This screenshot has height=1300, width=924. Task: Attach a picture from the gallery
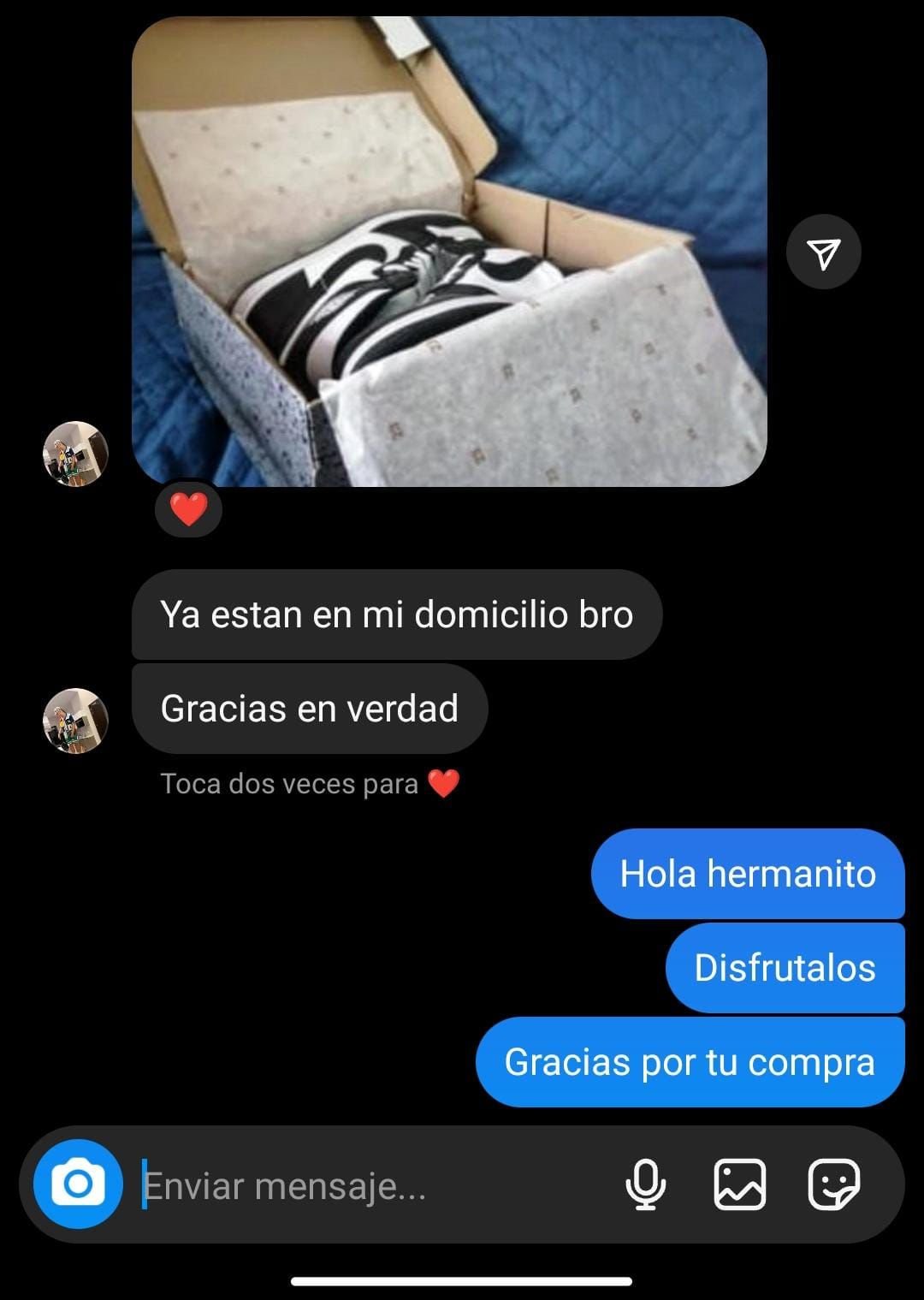pyautogui.click(x=739, y=1185)
